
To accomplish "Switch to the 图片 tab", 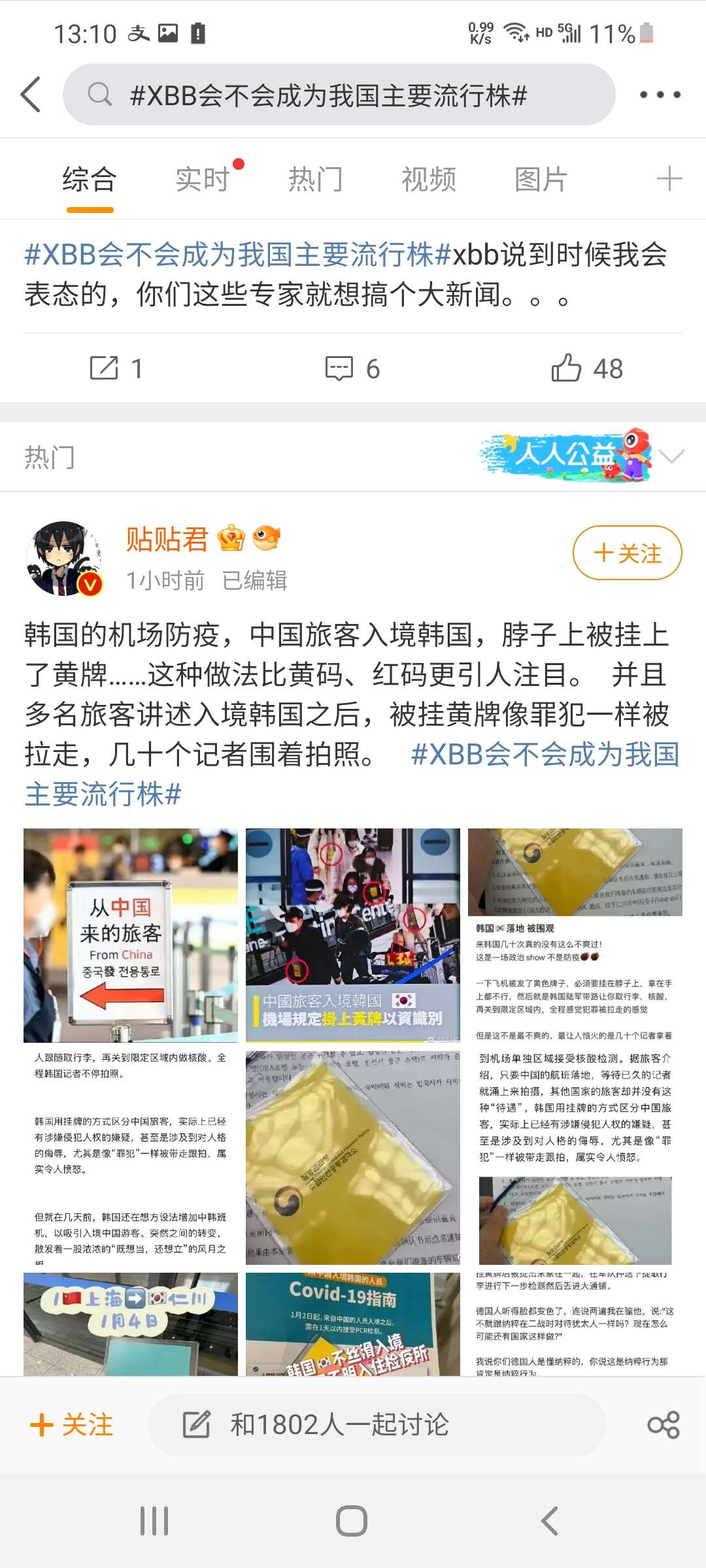I will [541, 180].
